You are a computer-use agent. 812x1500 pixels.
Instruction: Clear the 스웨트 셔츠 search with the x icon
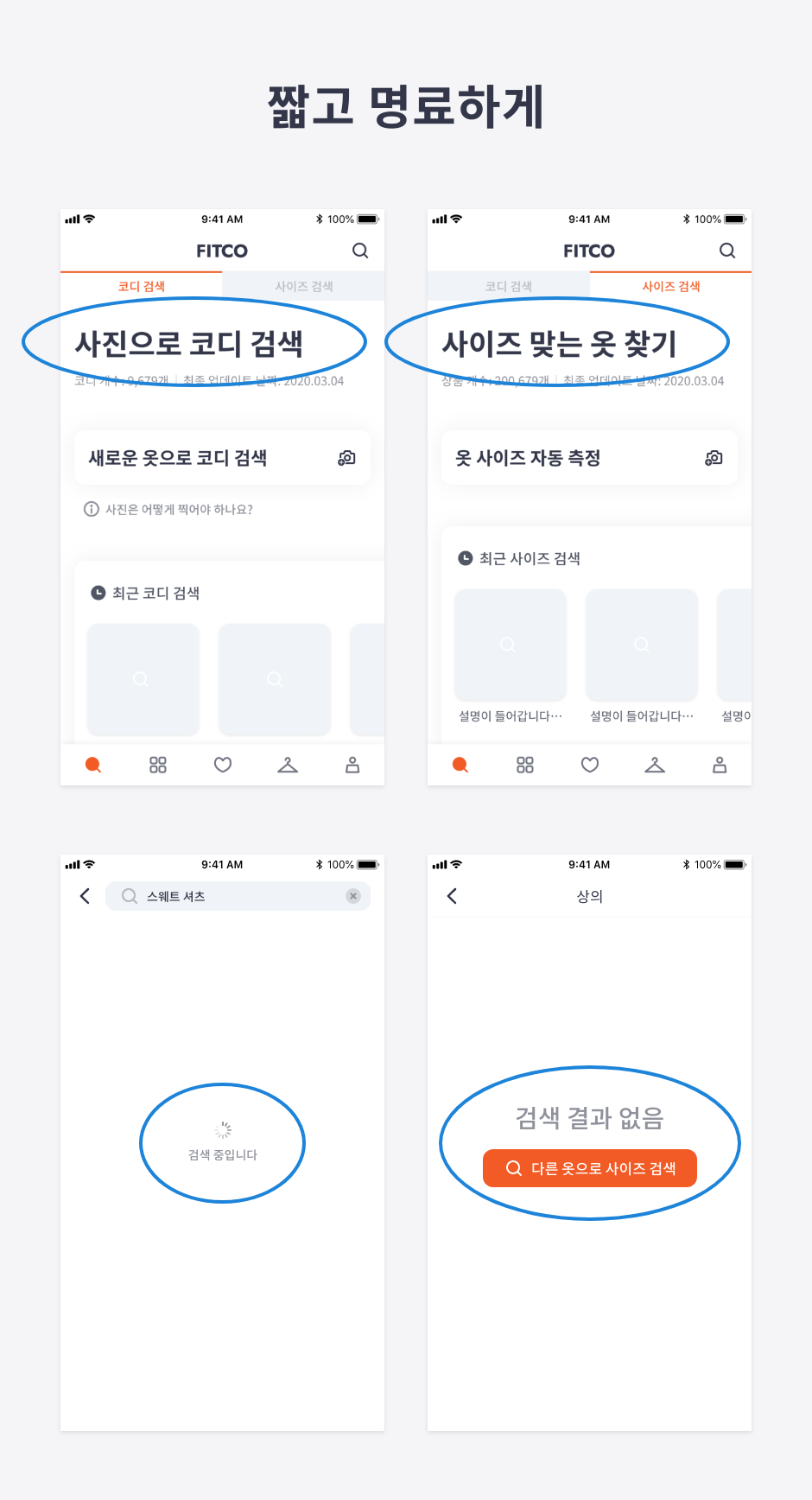click(352, 896)
